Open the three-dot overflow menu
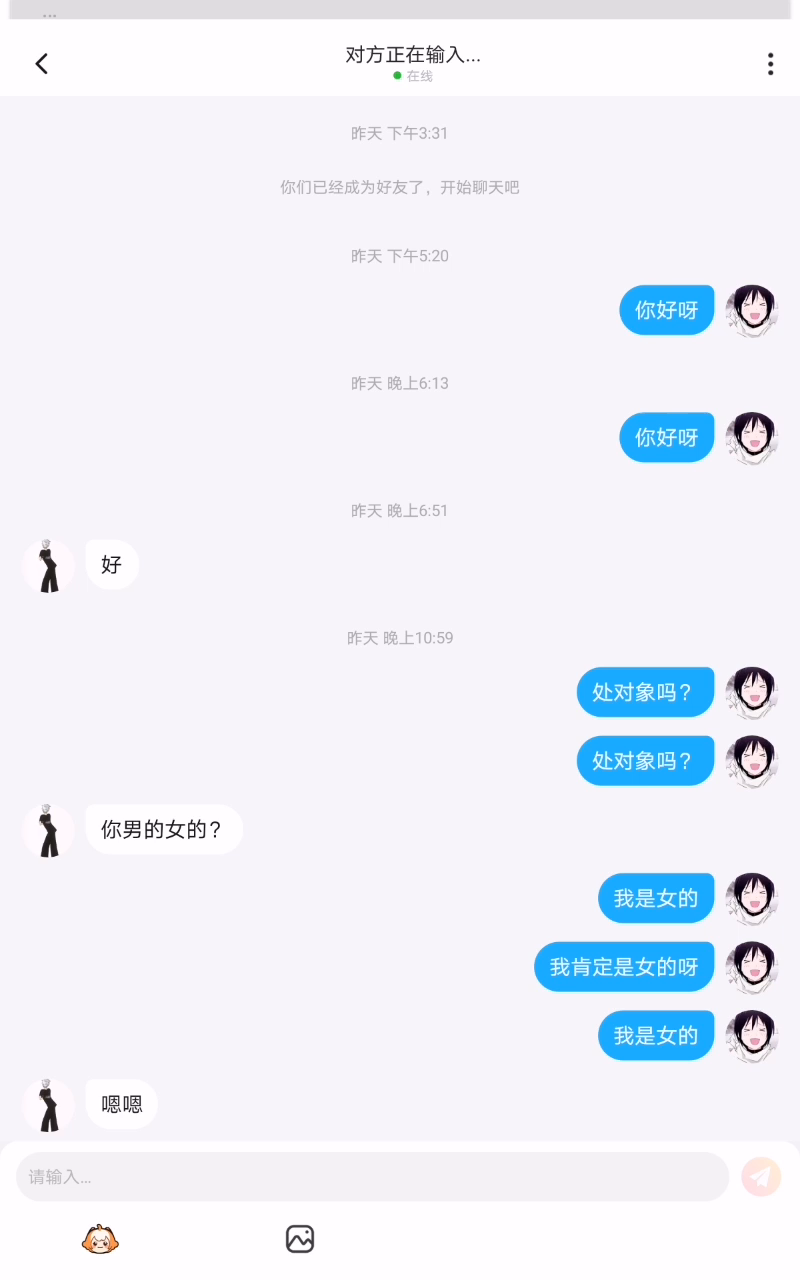The width and height of the screenshot is (800, 1280). click(770, 64)
